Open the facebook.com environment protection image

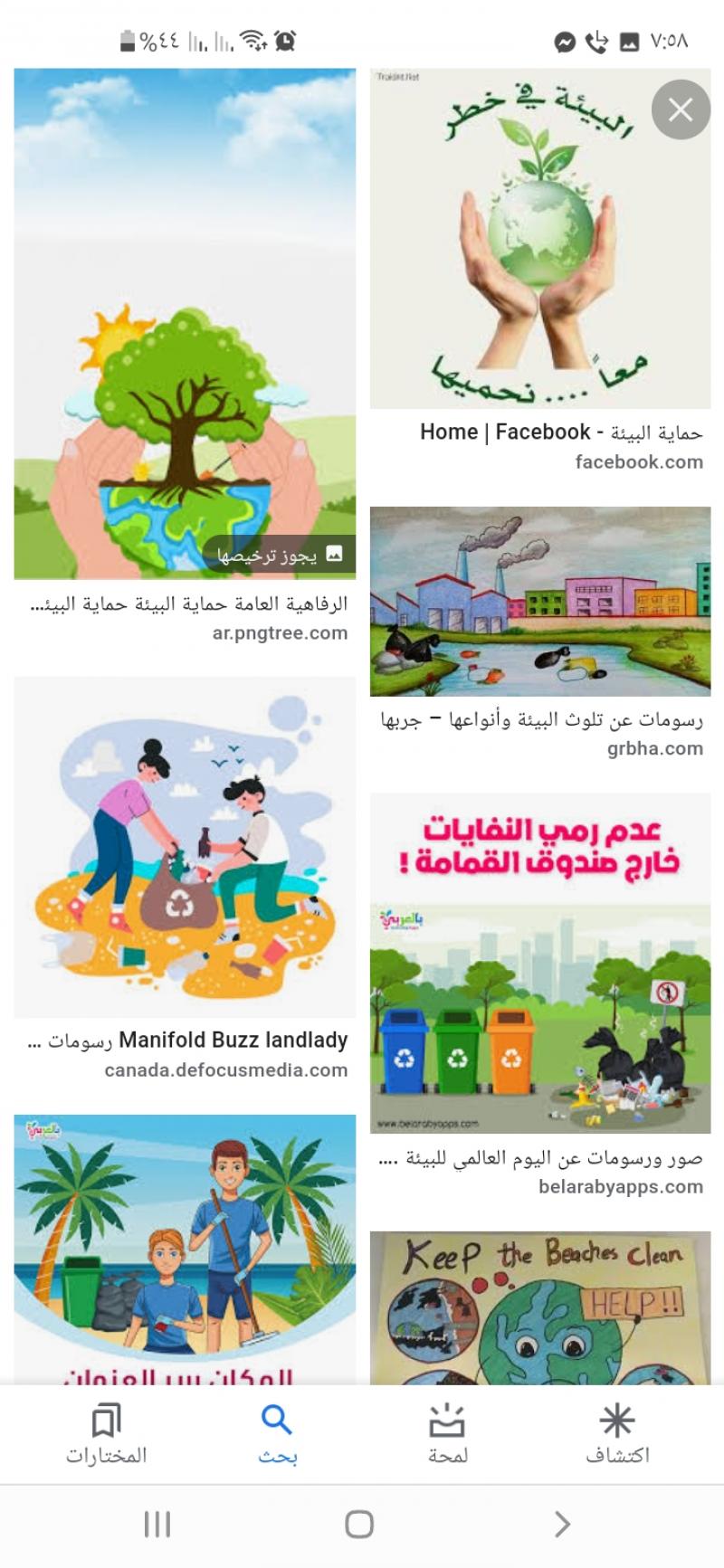[x=540, y=240]
